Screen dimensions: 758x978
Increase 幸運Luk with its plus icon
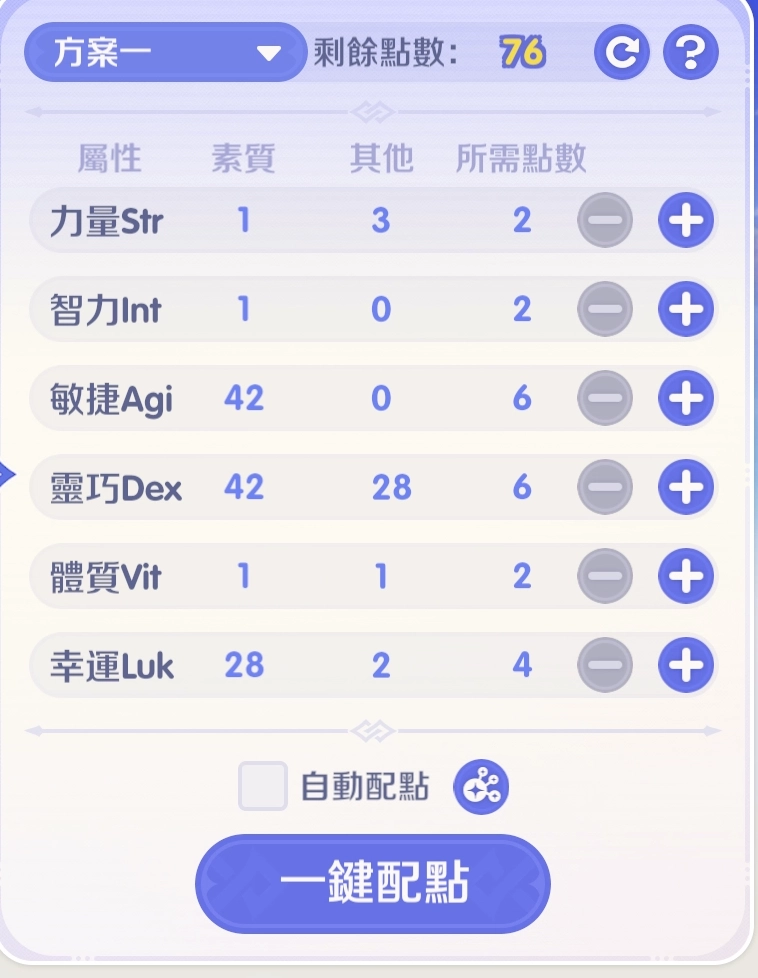(686, 665)
